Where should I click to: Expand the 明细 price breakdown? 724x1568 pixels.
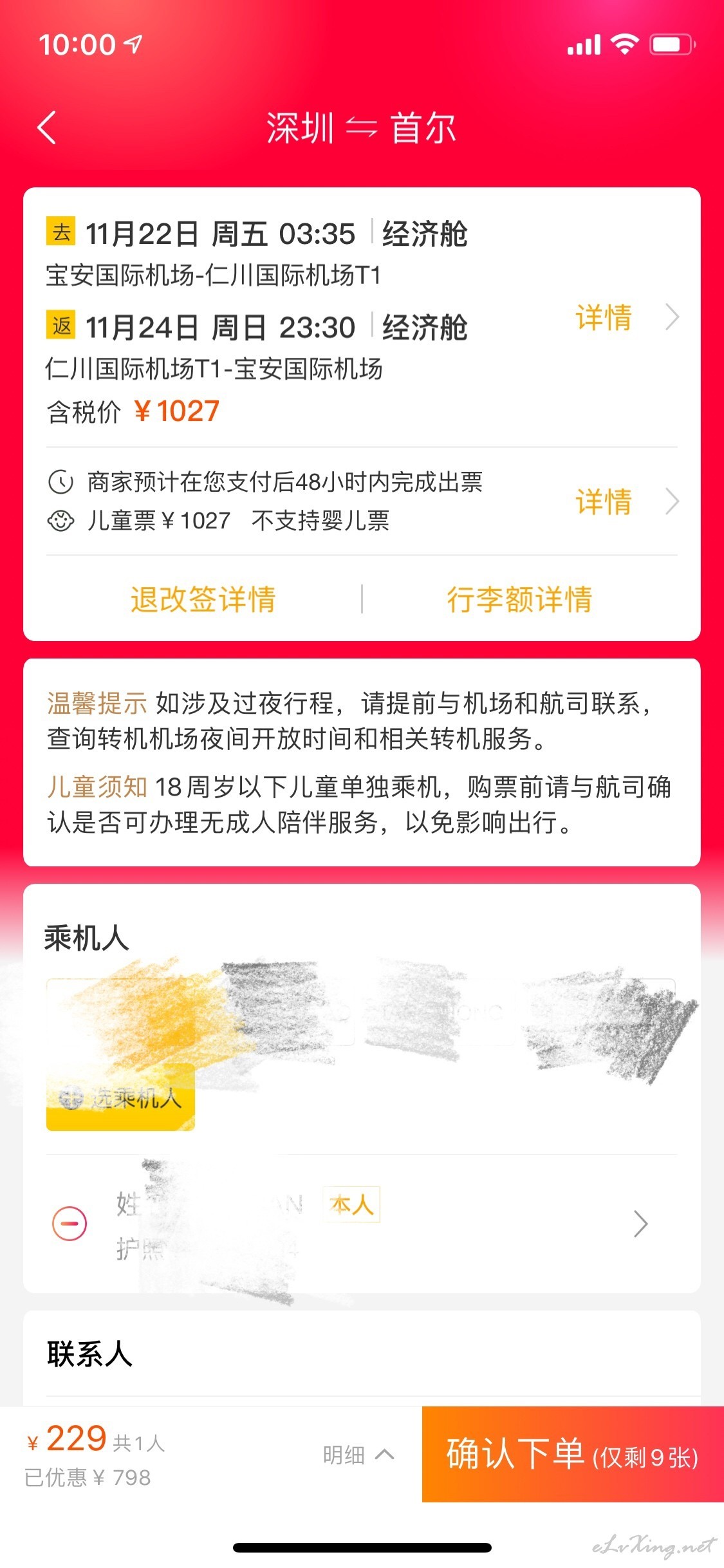358,1455
